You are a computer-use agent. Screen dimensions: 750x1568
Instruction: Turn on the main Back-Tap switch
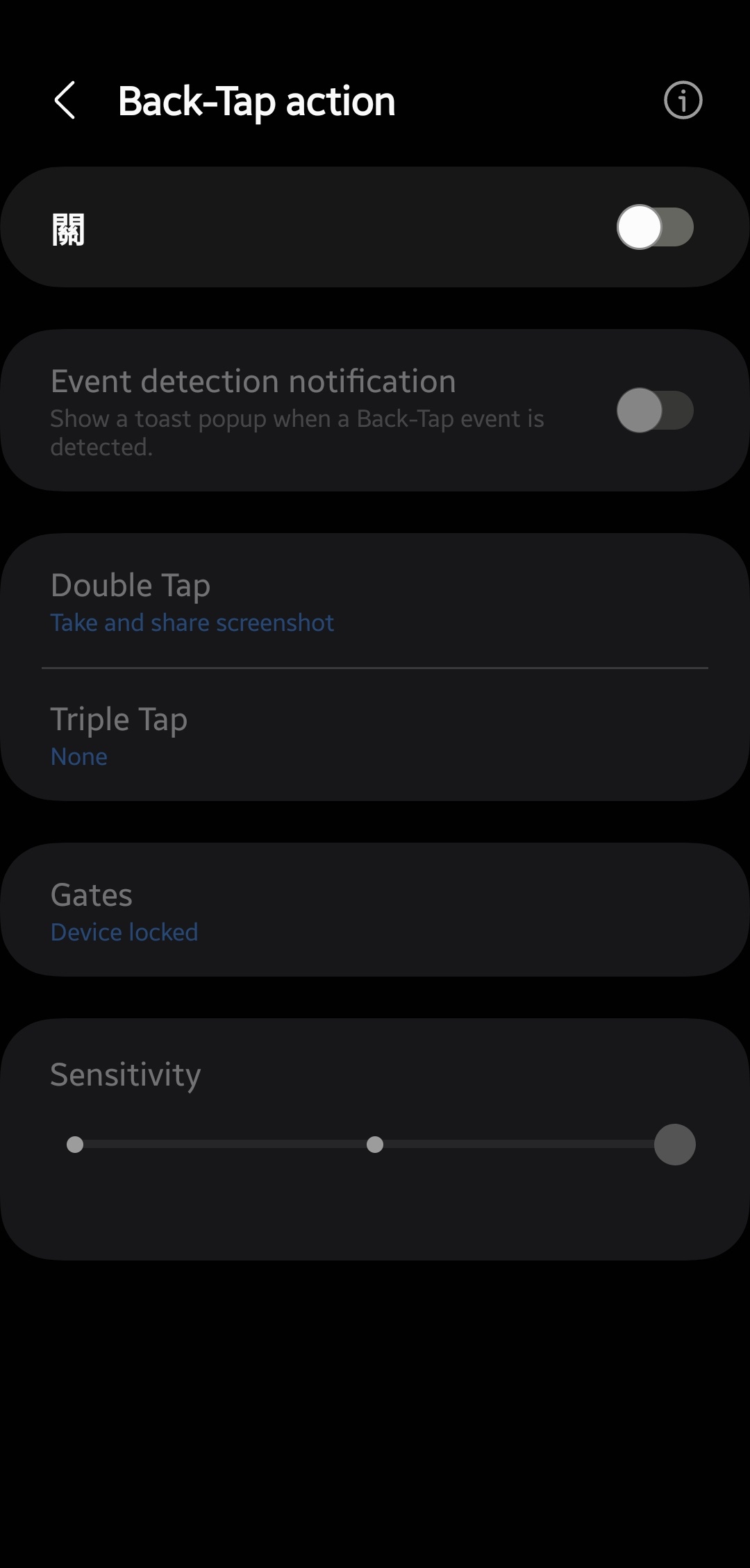[x=655, y=227]
